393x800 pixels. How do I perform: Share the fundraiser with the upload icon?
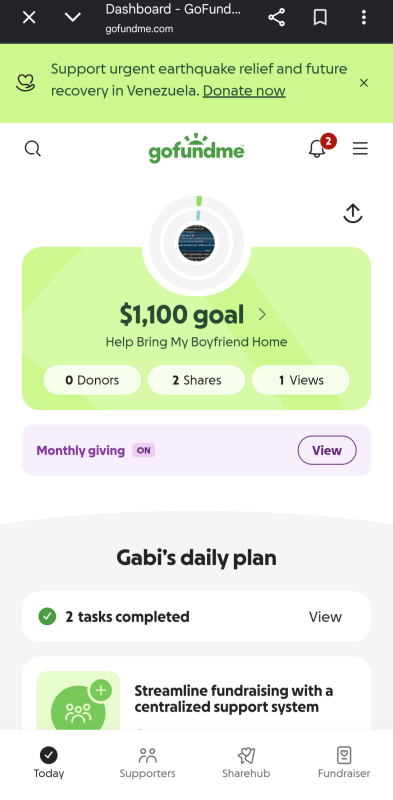[353, 213]
